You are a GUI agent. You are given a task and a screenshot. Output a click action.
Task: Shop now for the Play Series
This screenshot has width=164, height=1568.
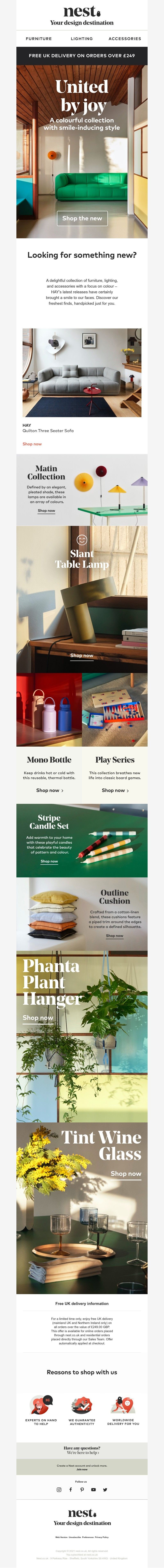point(115,790)
